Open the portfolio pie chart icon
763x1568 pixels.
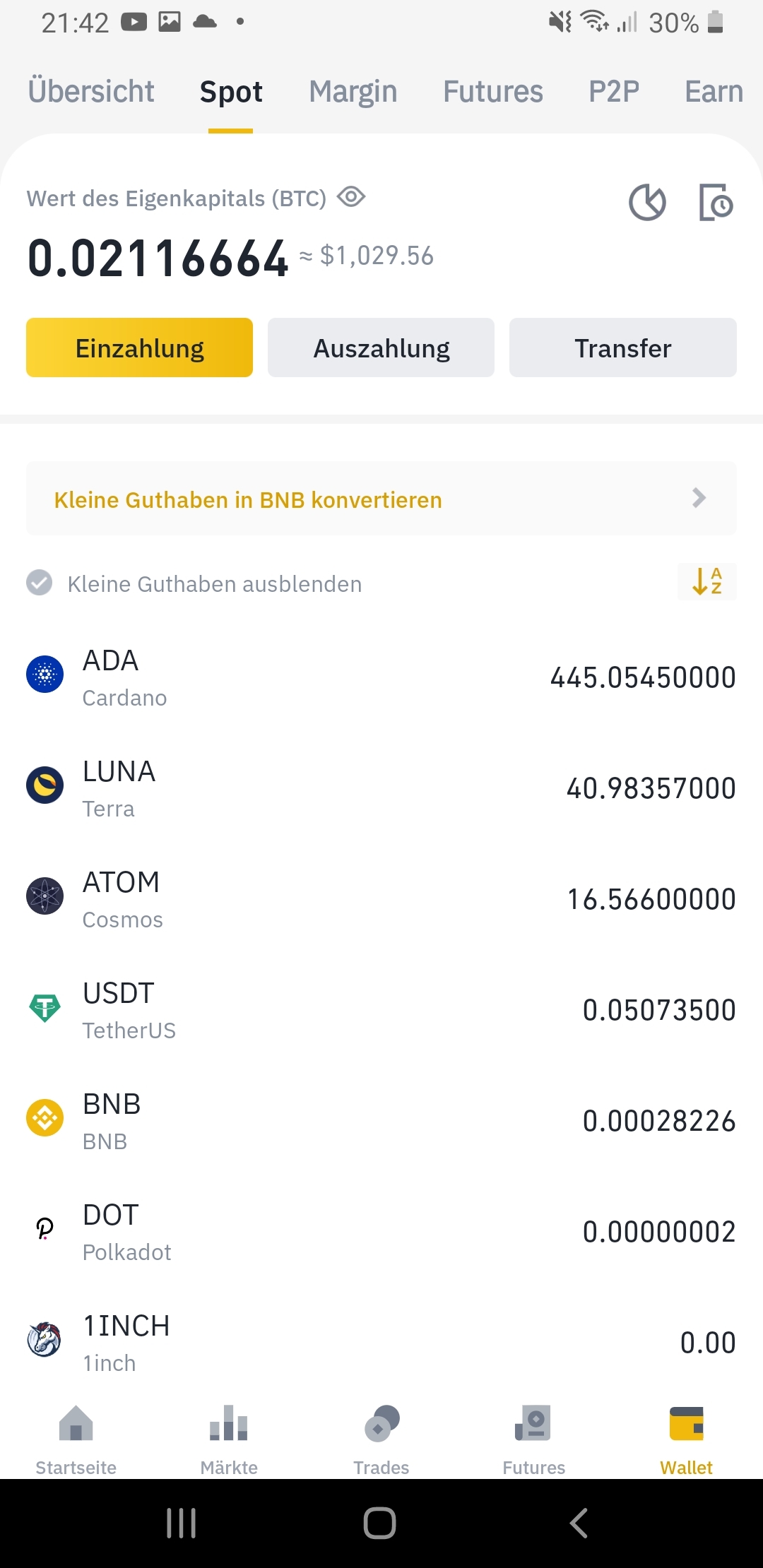tap(647, 203)
